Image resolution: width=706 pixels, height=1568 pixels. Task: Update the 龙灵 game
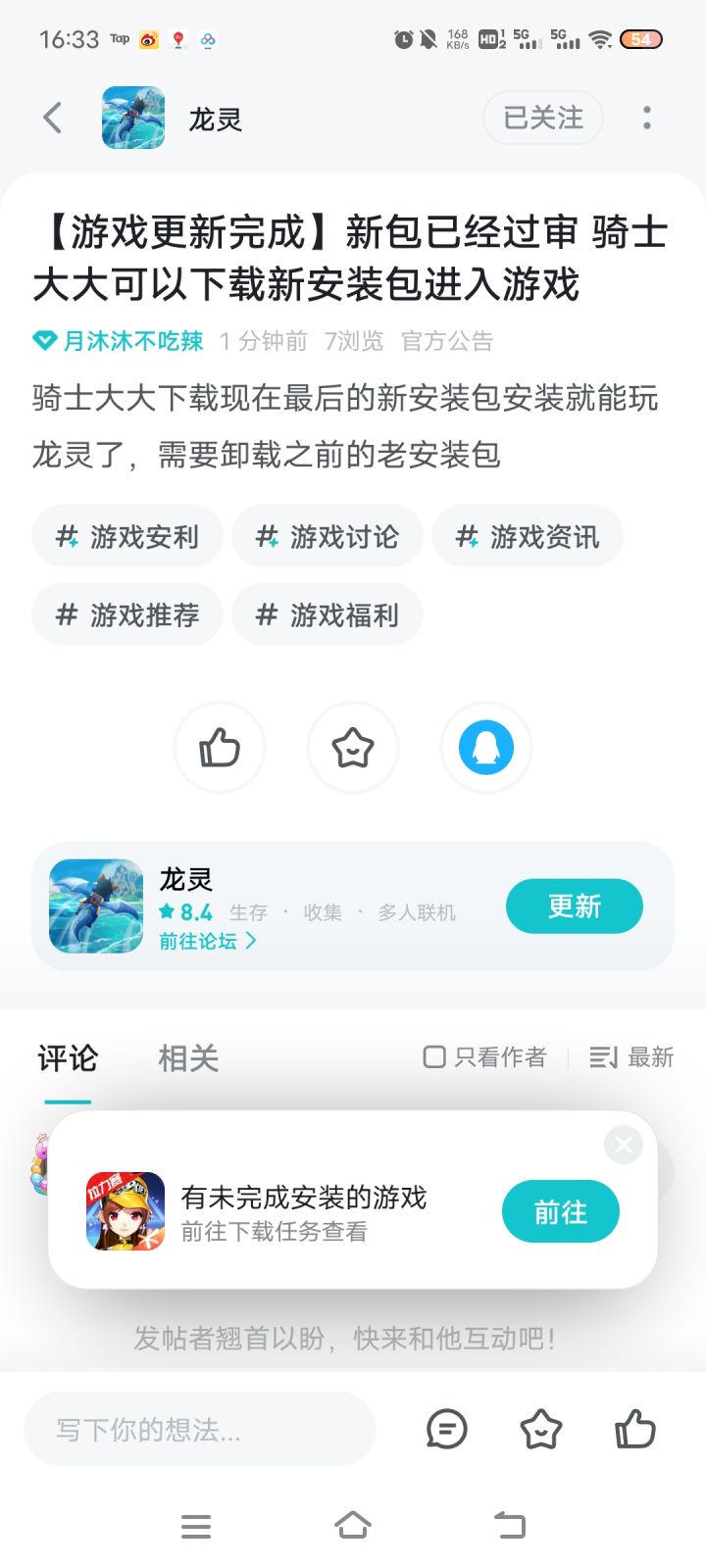pyautogui.click(x=575, y=906)
